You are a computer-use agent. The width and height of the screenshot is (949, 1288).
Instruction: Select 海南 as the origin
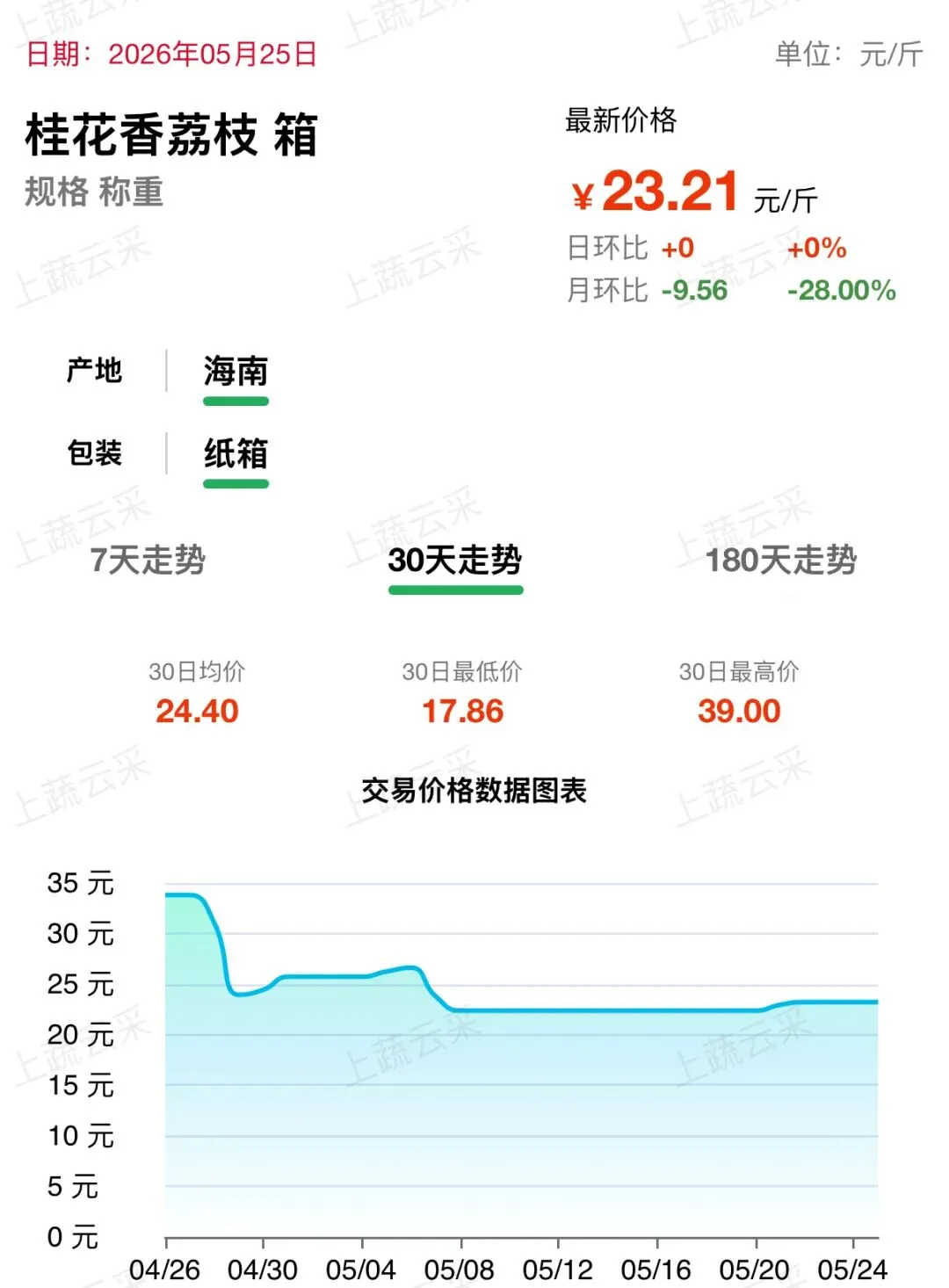point(235,372)
